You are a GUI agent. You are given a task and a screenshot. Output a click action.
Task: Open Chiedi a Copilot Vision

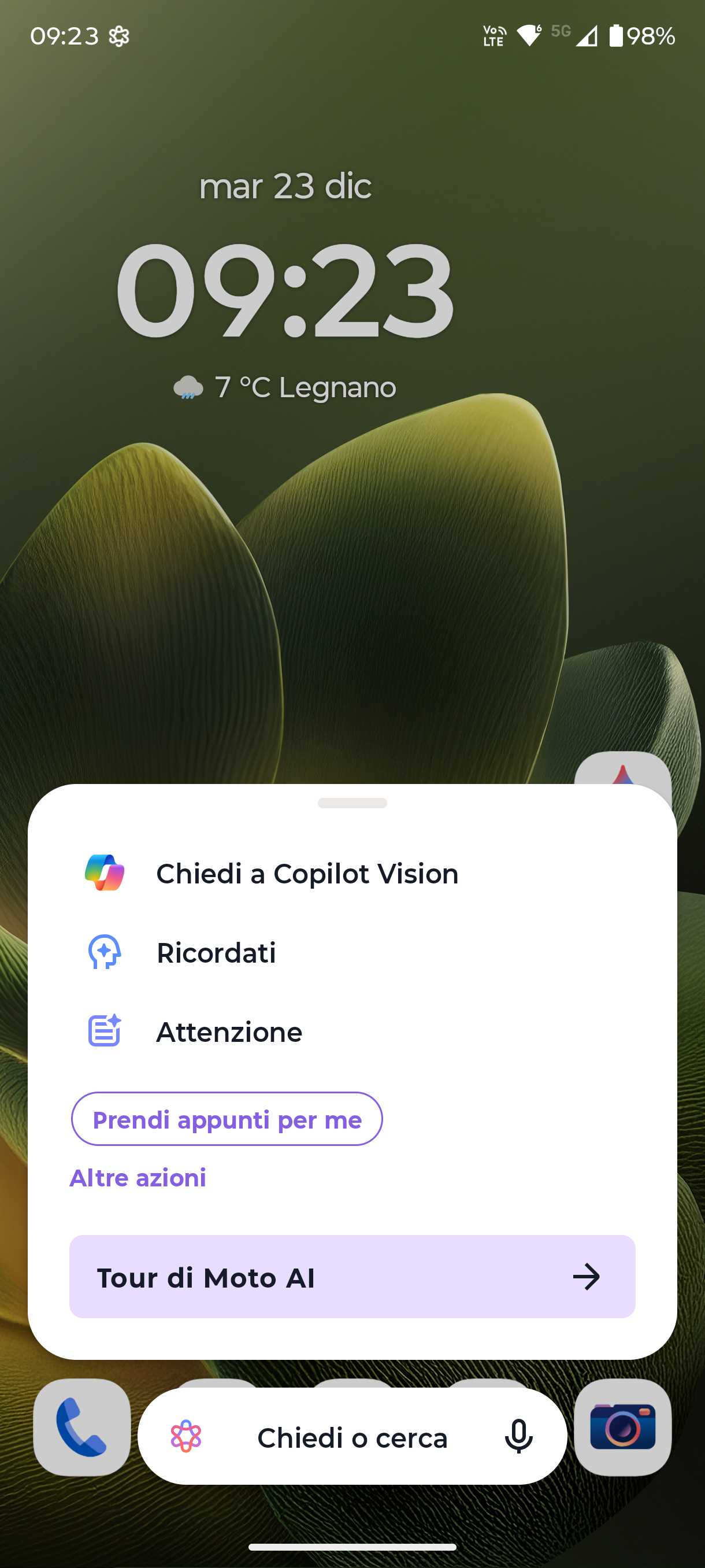(x=307, y=874)
